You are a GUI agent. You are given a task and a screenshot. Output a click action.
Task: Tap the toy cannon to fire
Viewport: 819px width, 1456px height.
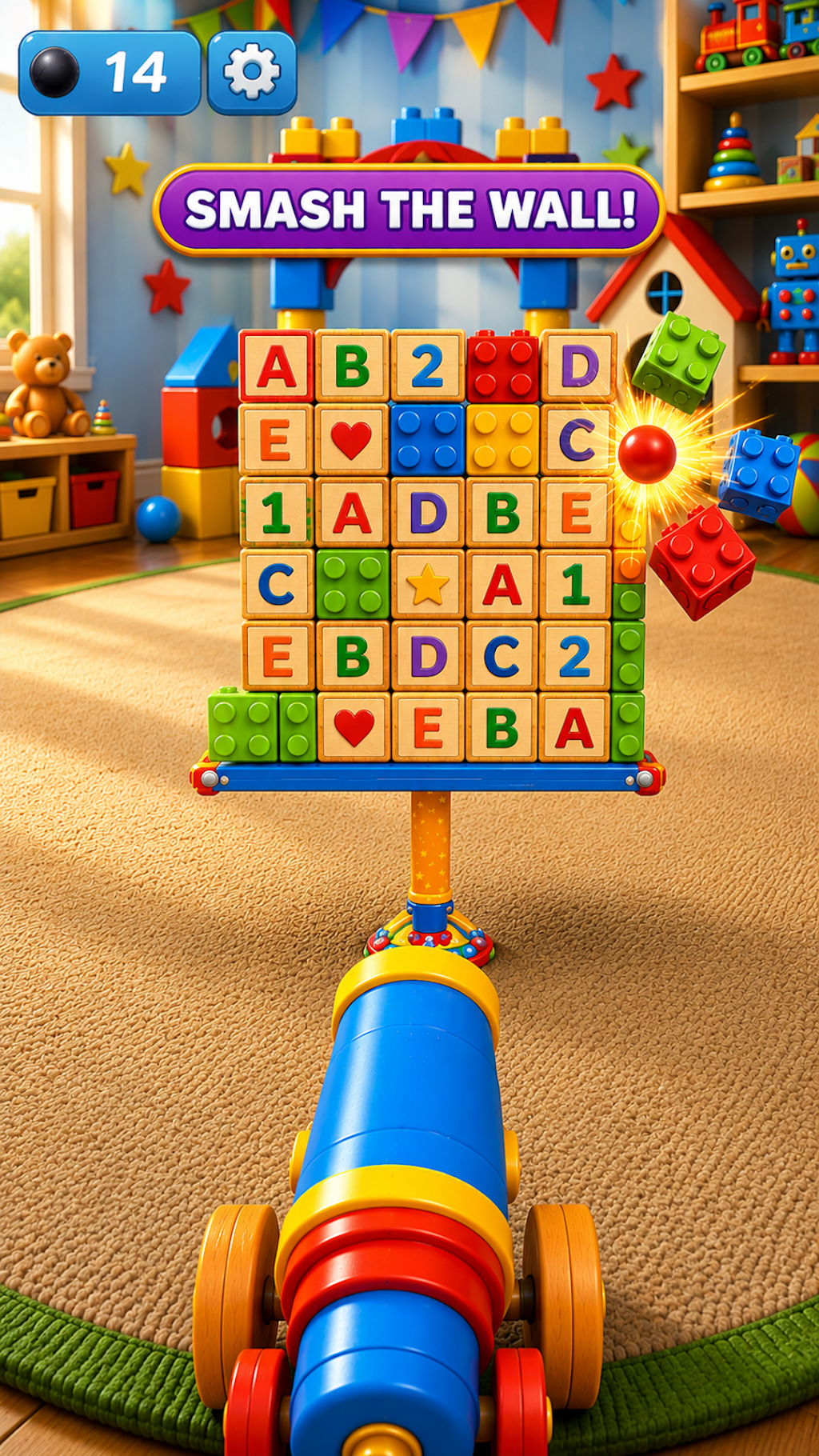tap(400, 1200)
